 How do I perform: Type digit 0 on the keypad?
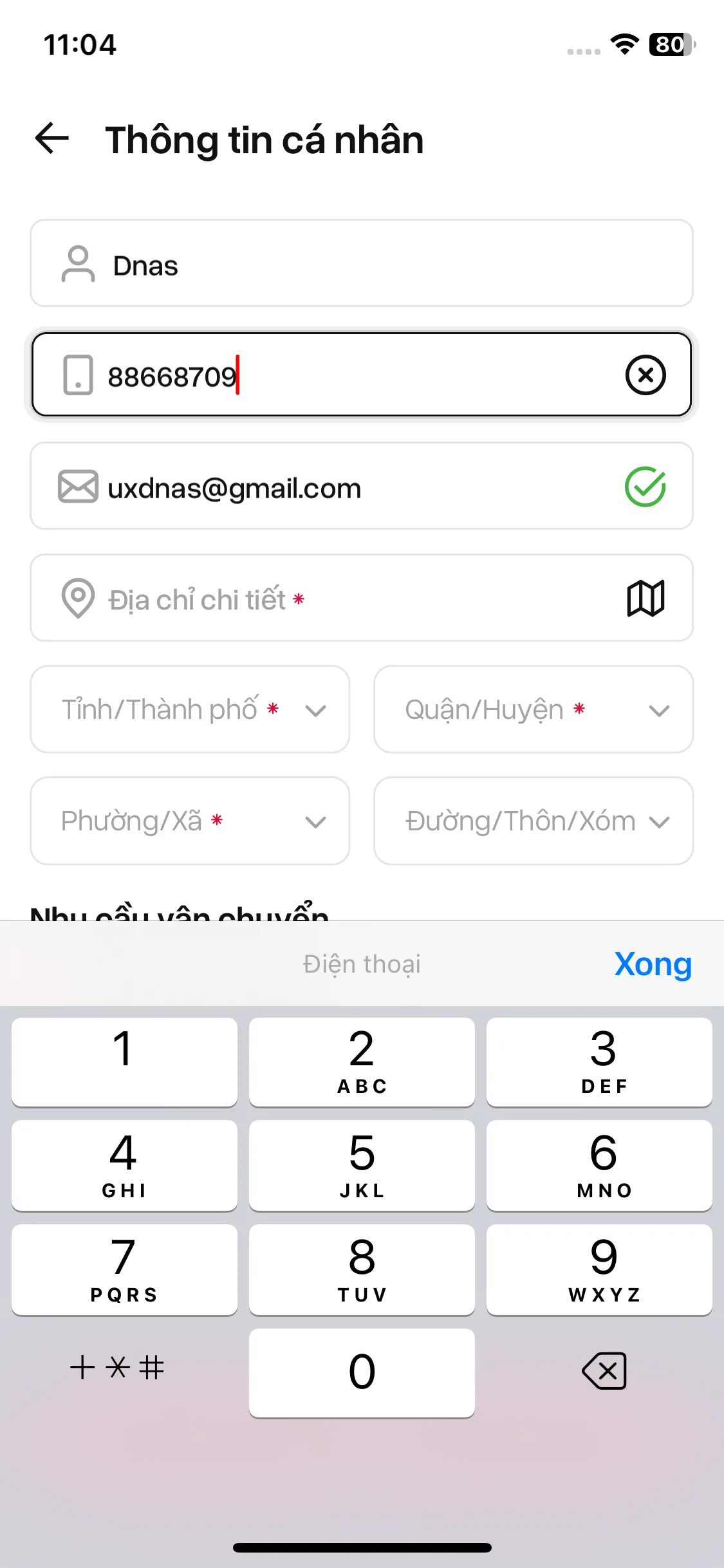tap(362, 1372)
